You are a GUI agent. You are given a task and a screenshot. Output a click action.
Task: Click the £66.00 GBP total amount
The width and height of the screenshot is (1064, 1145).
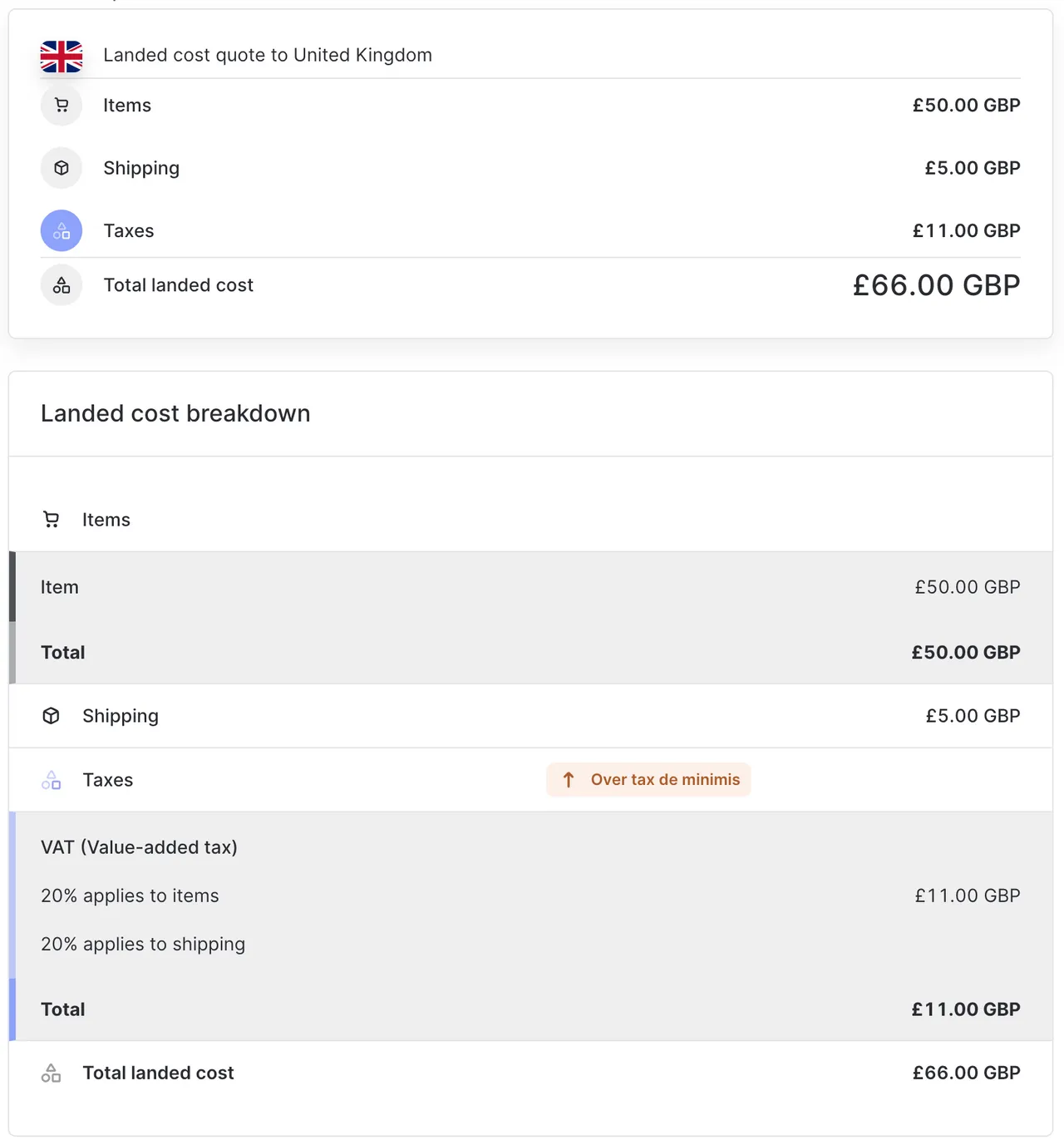935,284
